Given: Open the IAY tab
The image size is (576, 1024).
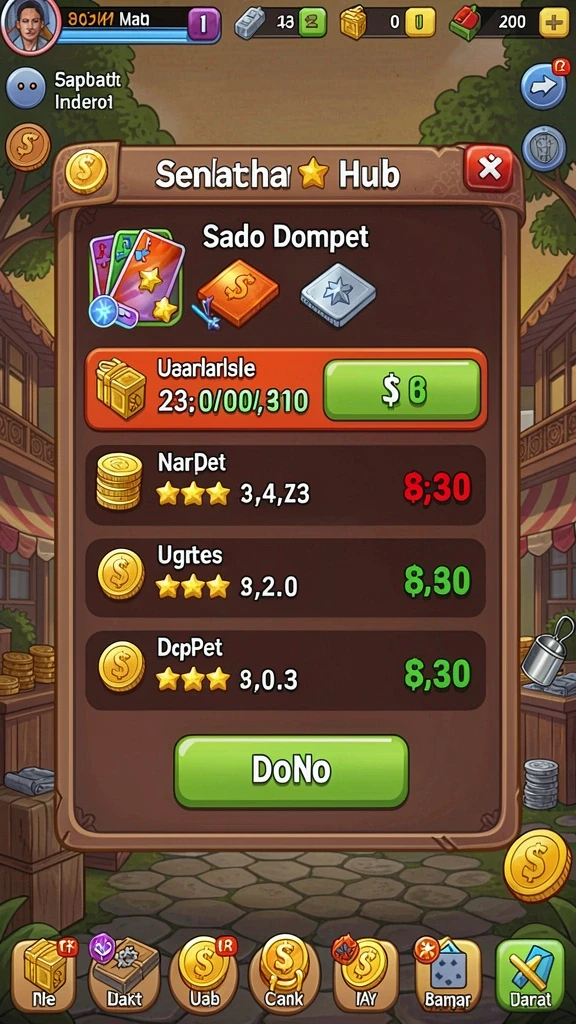Looking at the screenshot, I should coord(364,976).
